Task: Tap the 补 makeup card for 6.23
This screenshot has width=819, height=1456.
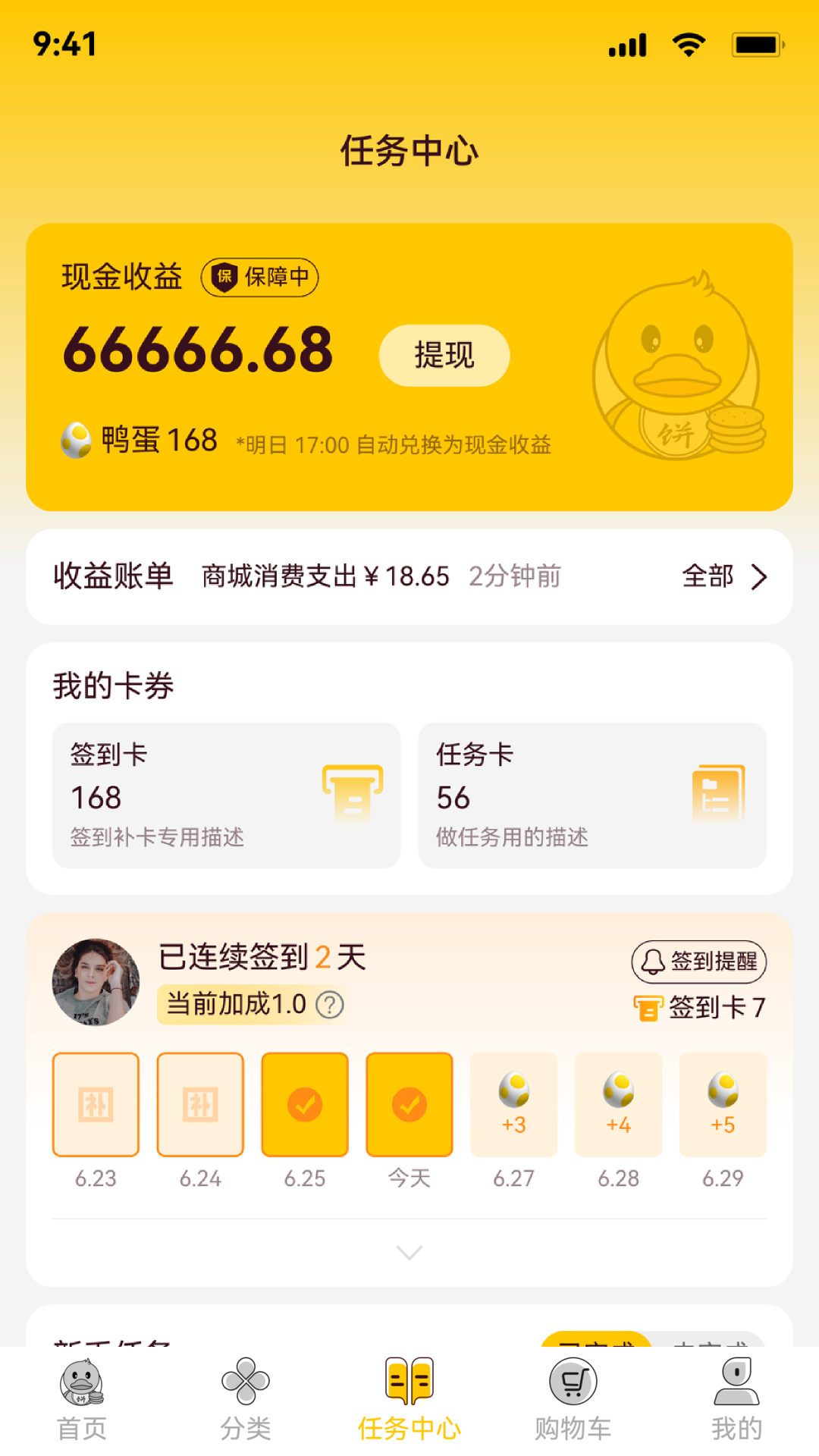Action: (95, 1104)
